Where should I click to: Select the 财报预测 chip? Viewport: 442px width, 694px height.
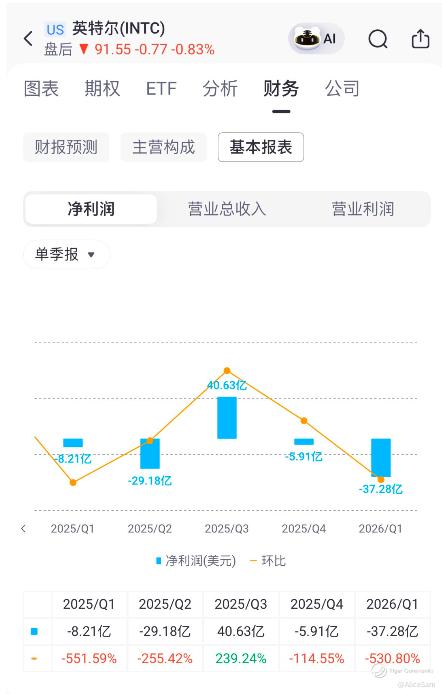click(66, 147)
